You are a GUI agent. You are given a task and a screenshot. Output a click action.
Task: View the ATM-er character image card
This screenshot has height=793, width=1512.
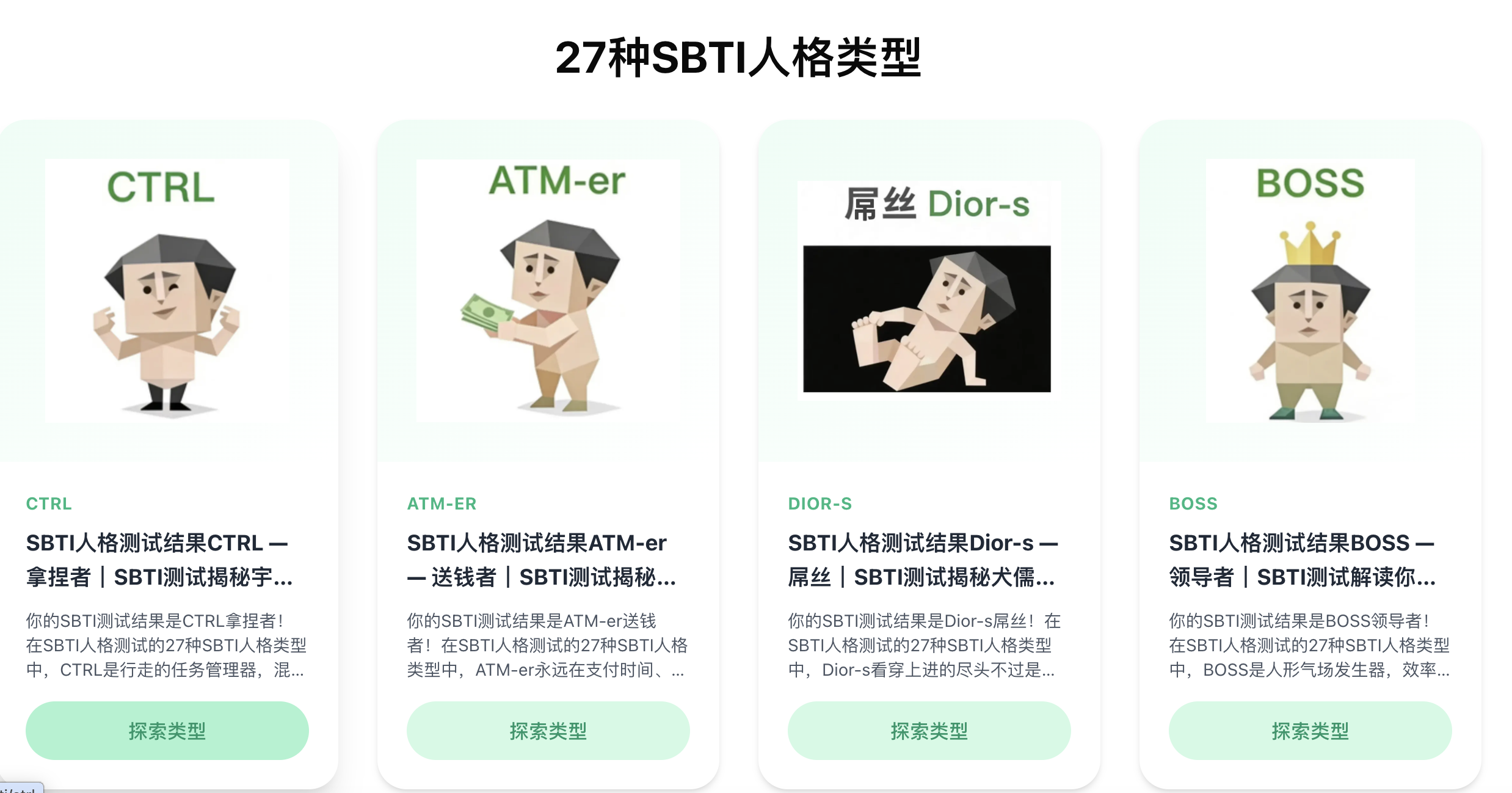pos(548,291)
